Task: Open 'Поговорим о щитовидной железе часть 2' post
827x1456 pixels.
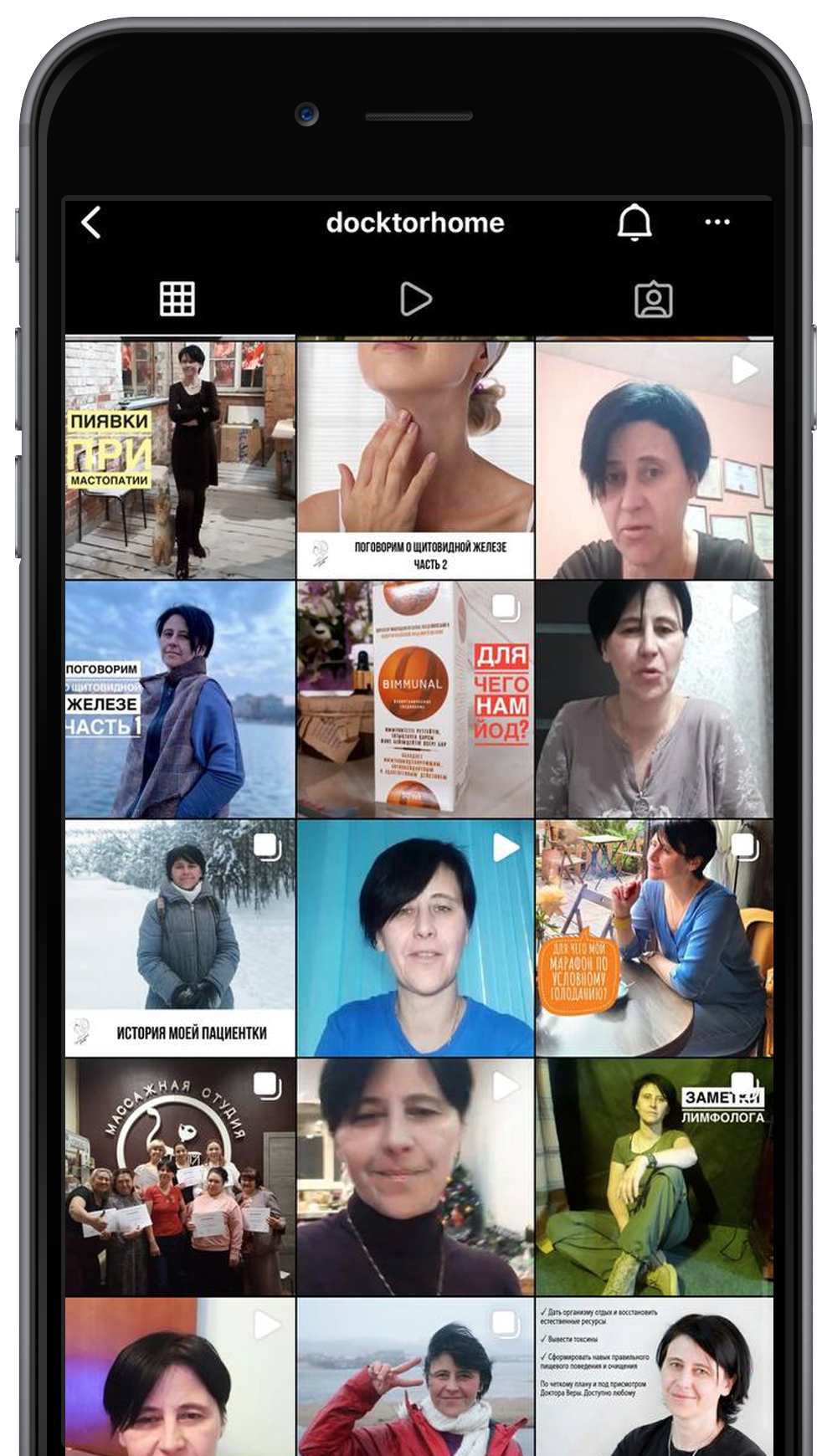Action: (x=415, y=459)
